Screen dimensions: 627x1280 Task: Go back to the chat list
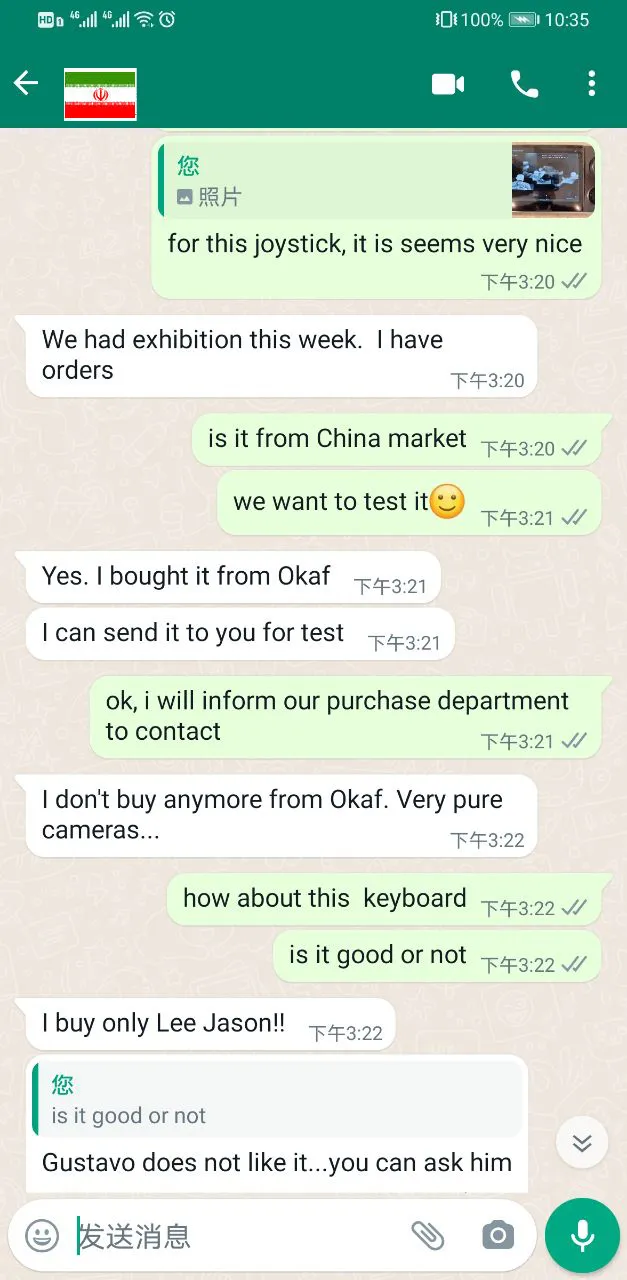click(26, 84)
